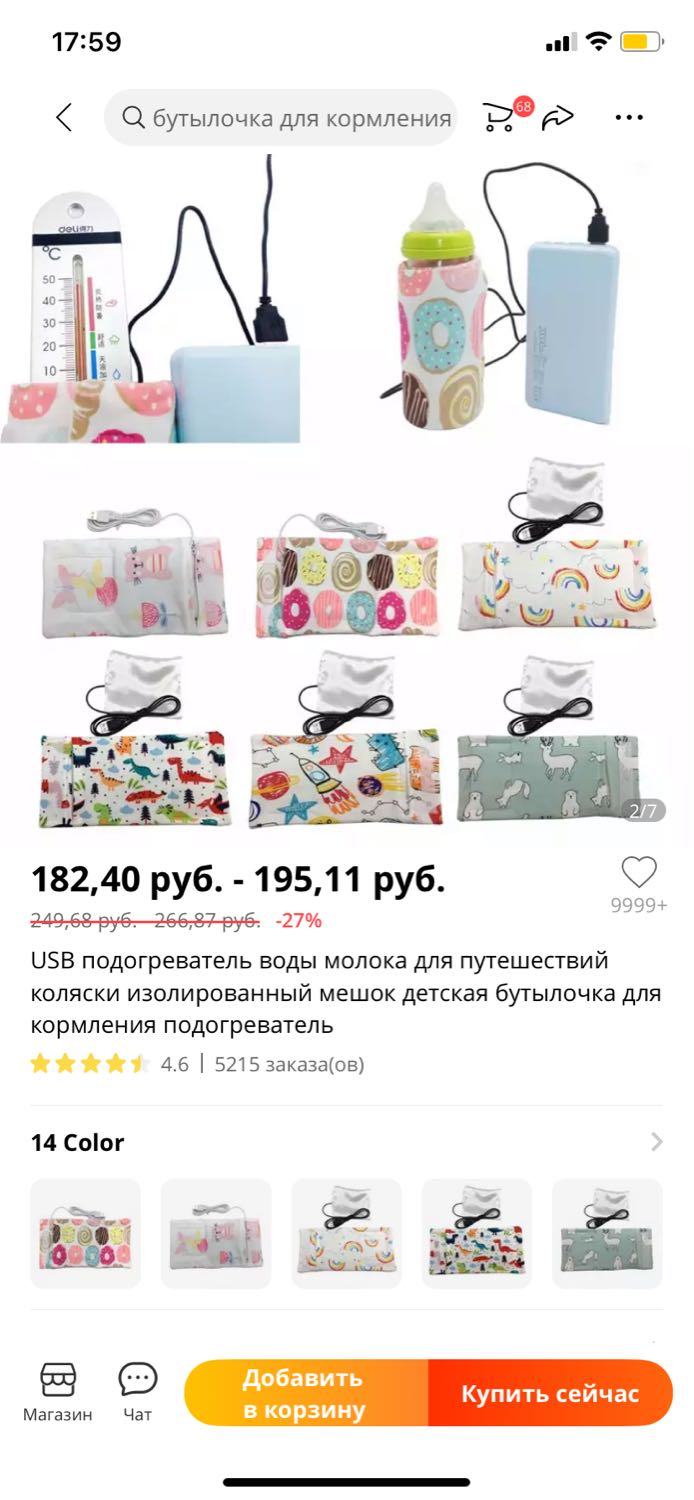Select the donut pattern color thumbnail

pyautogui.click(x=86, y=1233)
